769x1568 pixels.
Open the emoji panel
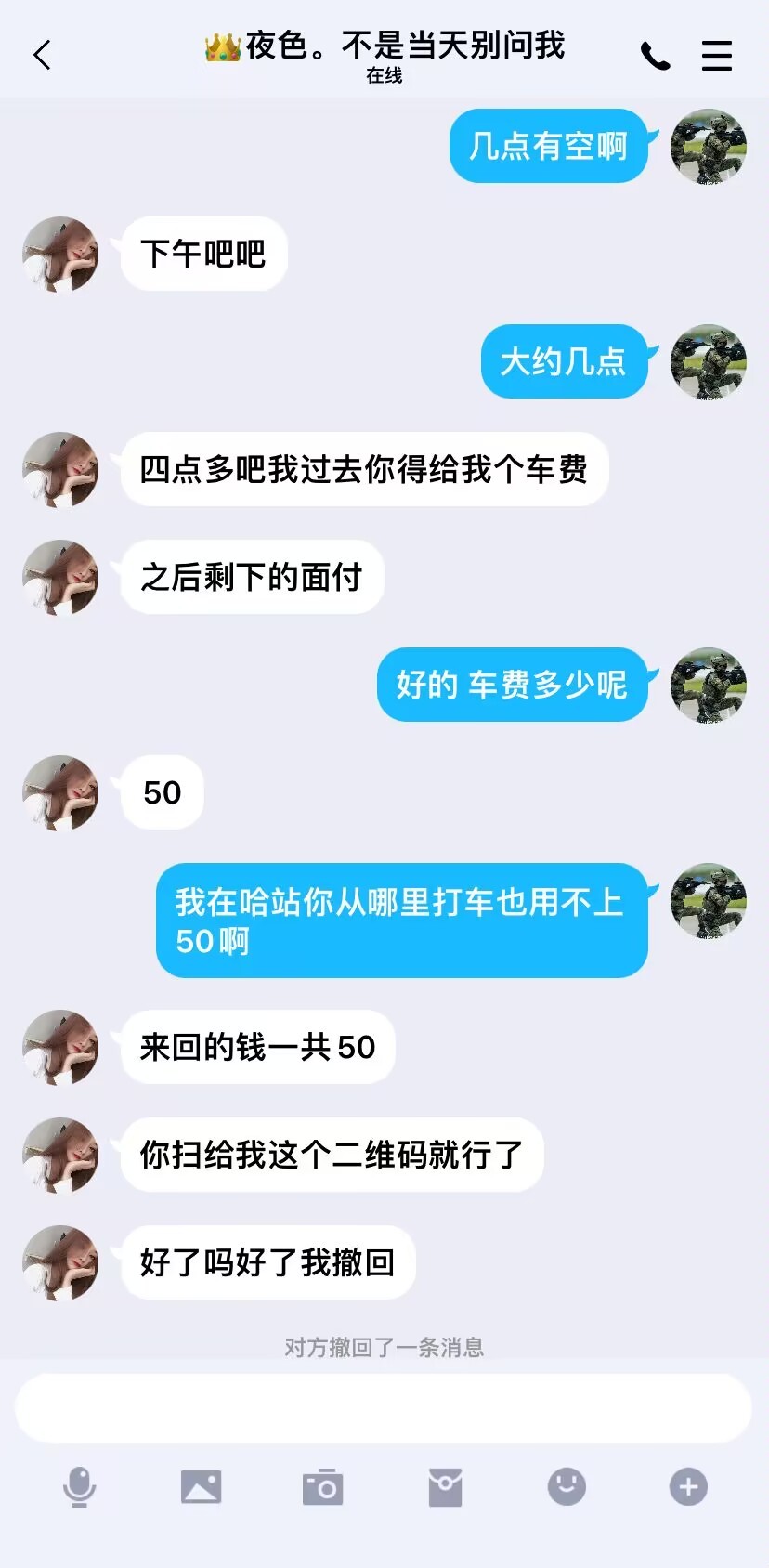pyautogui.click(x=567, y=1486)
